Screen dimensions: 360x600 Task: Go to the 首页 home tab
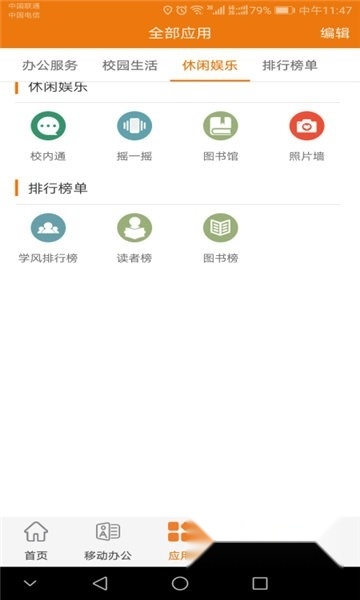(x=36, y=541)
